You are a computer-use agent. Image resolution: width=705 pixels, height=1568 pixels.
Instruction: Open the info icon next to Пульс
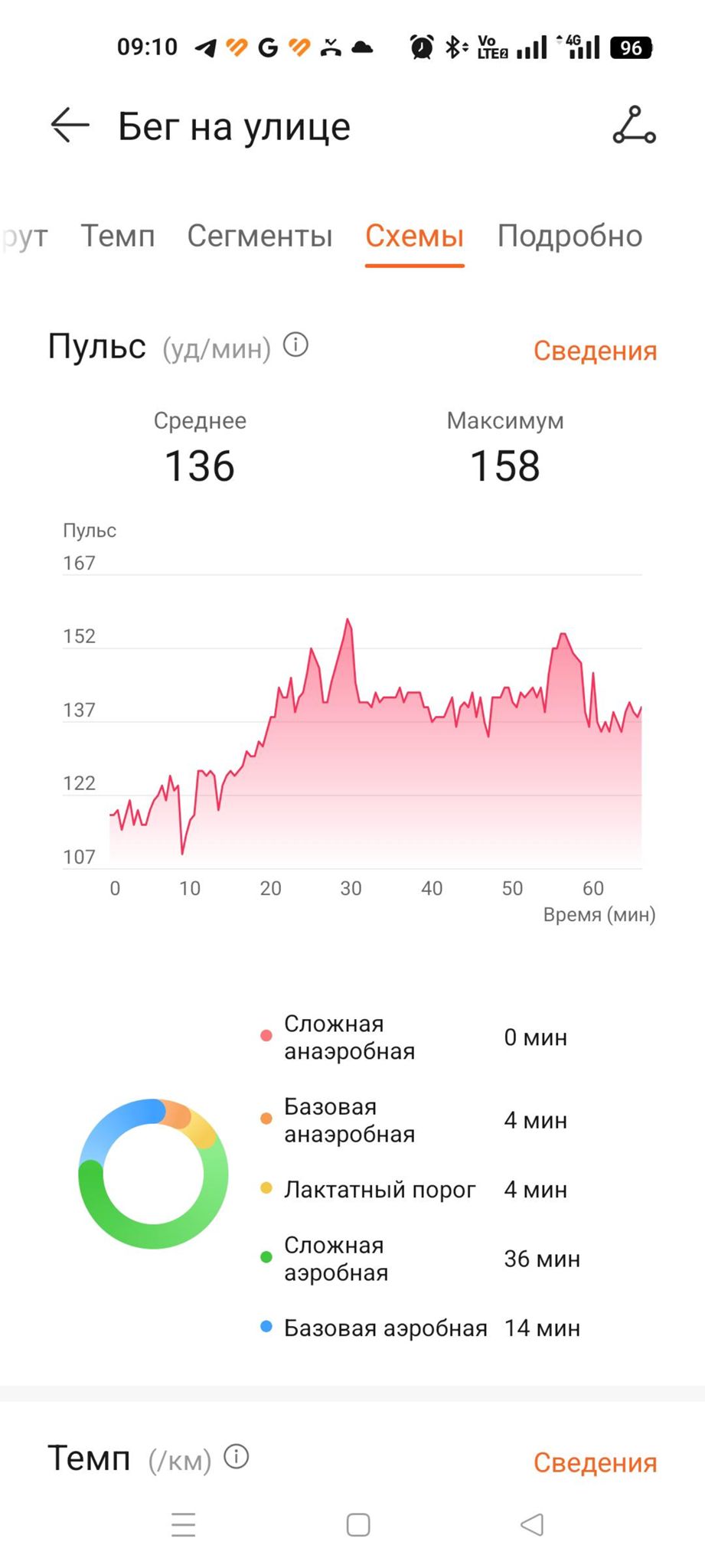click(295, 345)
